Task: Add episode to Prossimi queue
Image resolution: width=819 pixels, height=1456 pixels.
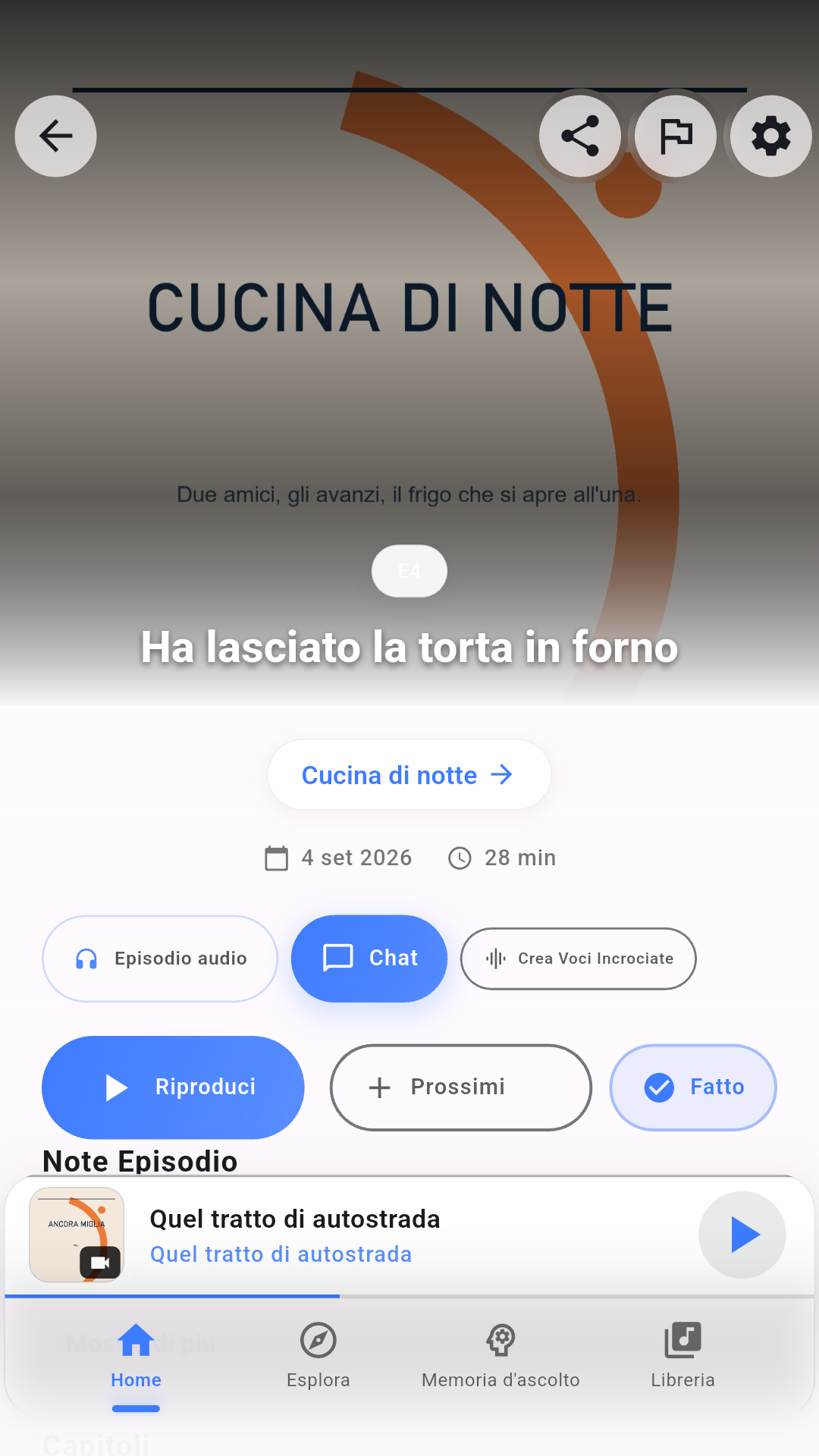Action: 461,1087
